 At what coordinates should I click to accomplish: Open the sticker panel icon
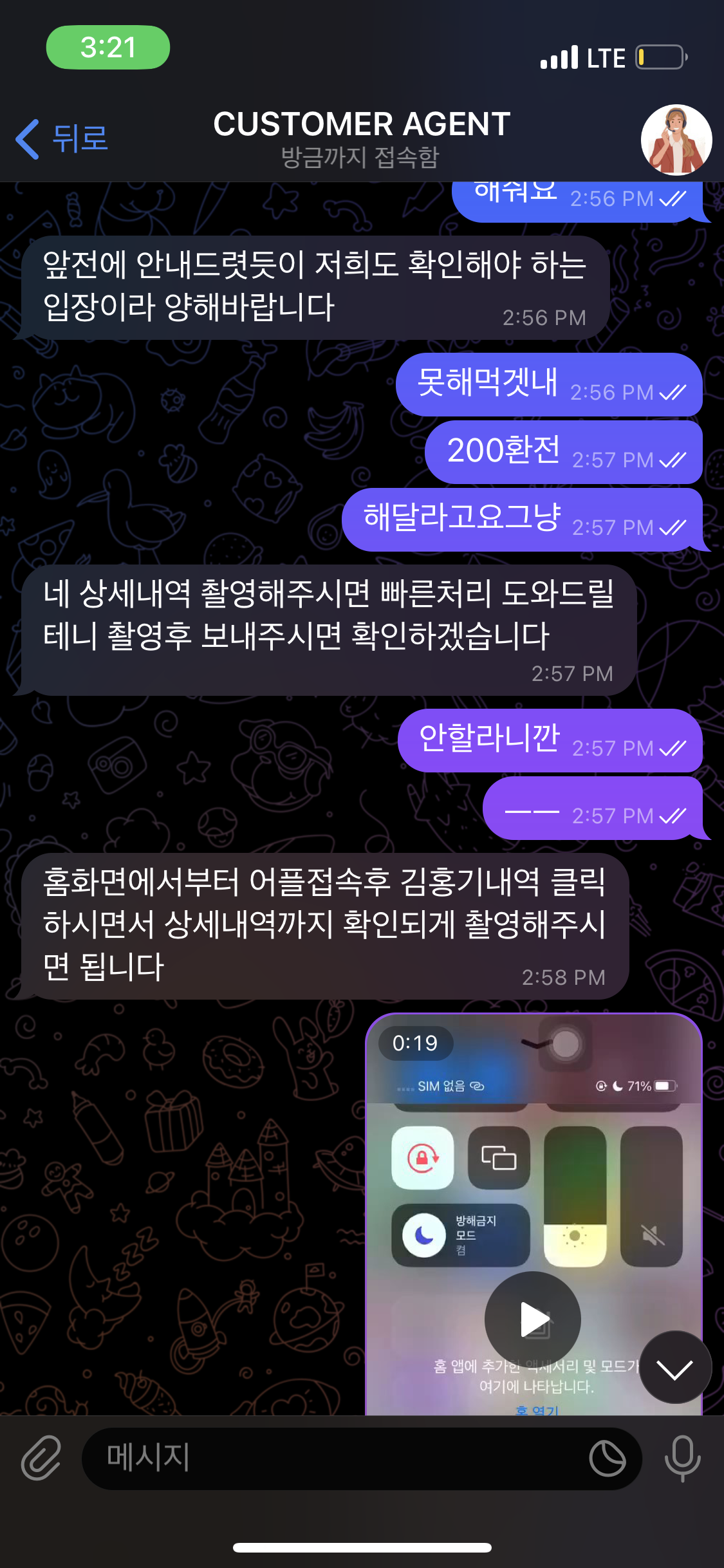[x=607, y=1458]
